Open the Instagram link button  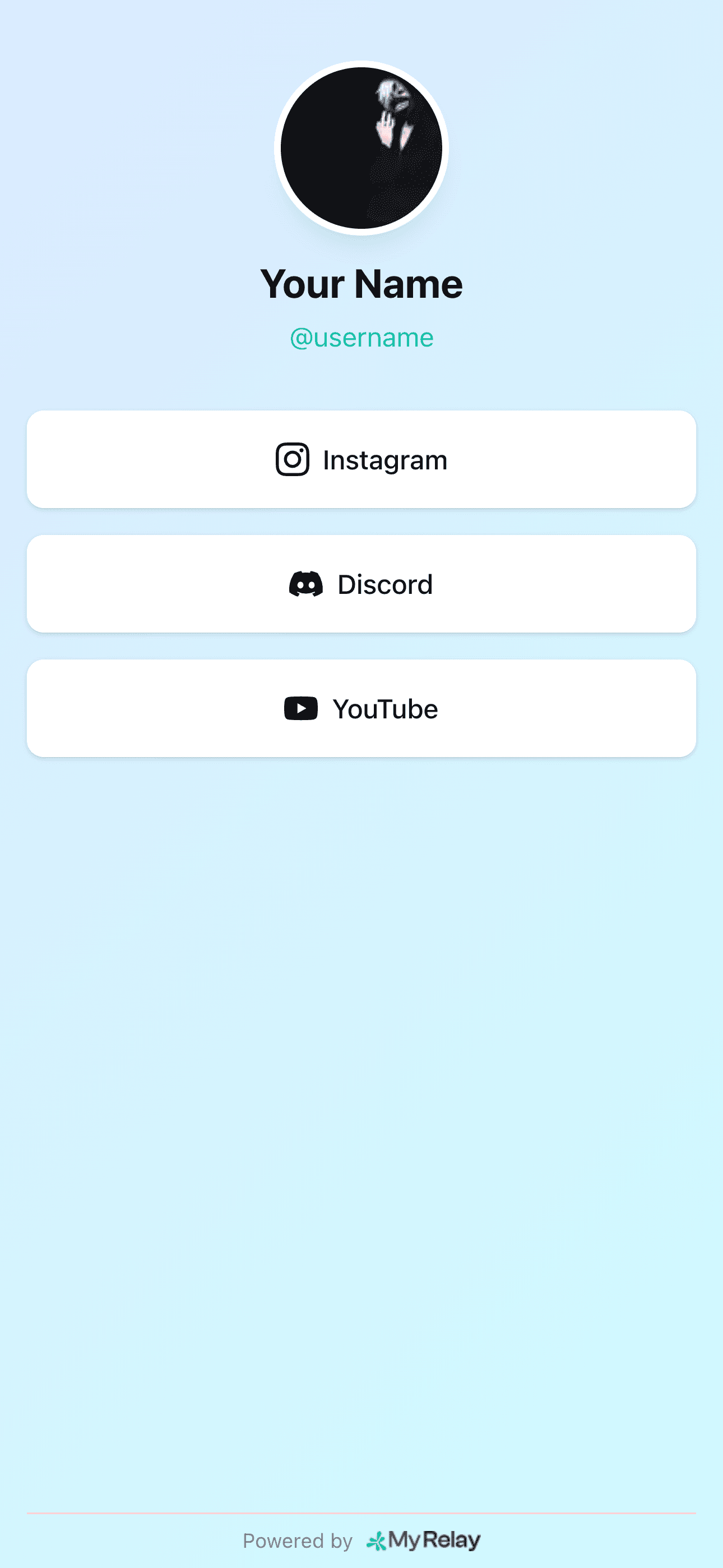(361, 459)
